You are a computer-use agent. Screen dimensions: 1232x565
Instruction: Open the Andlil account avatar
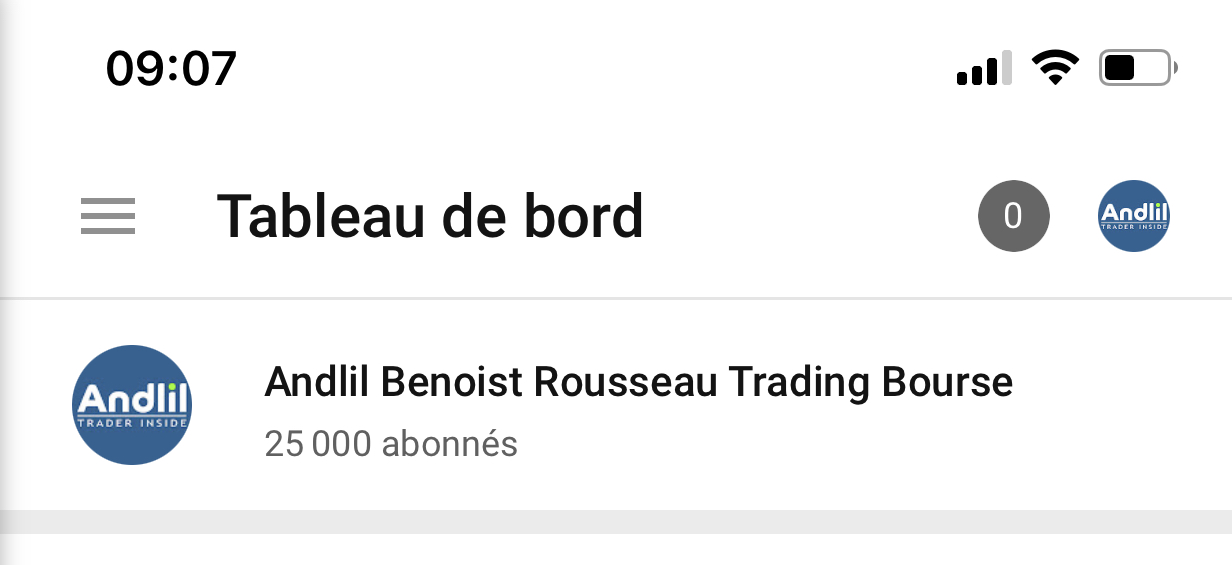click(1133, 216)
